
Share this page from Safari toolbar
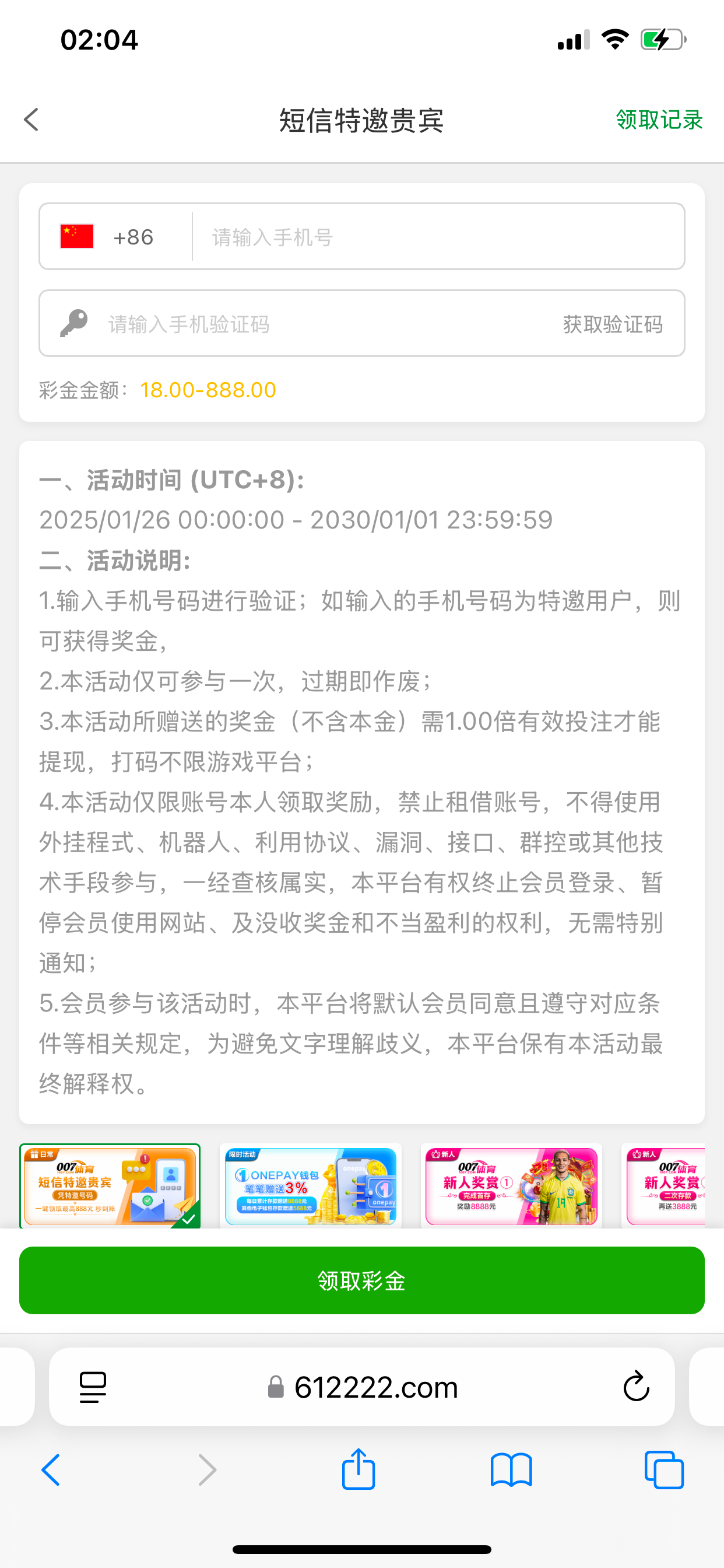(359, 1469)
